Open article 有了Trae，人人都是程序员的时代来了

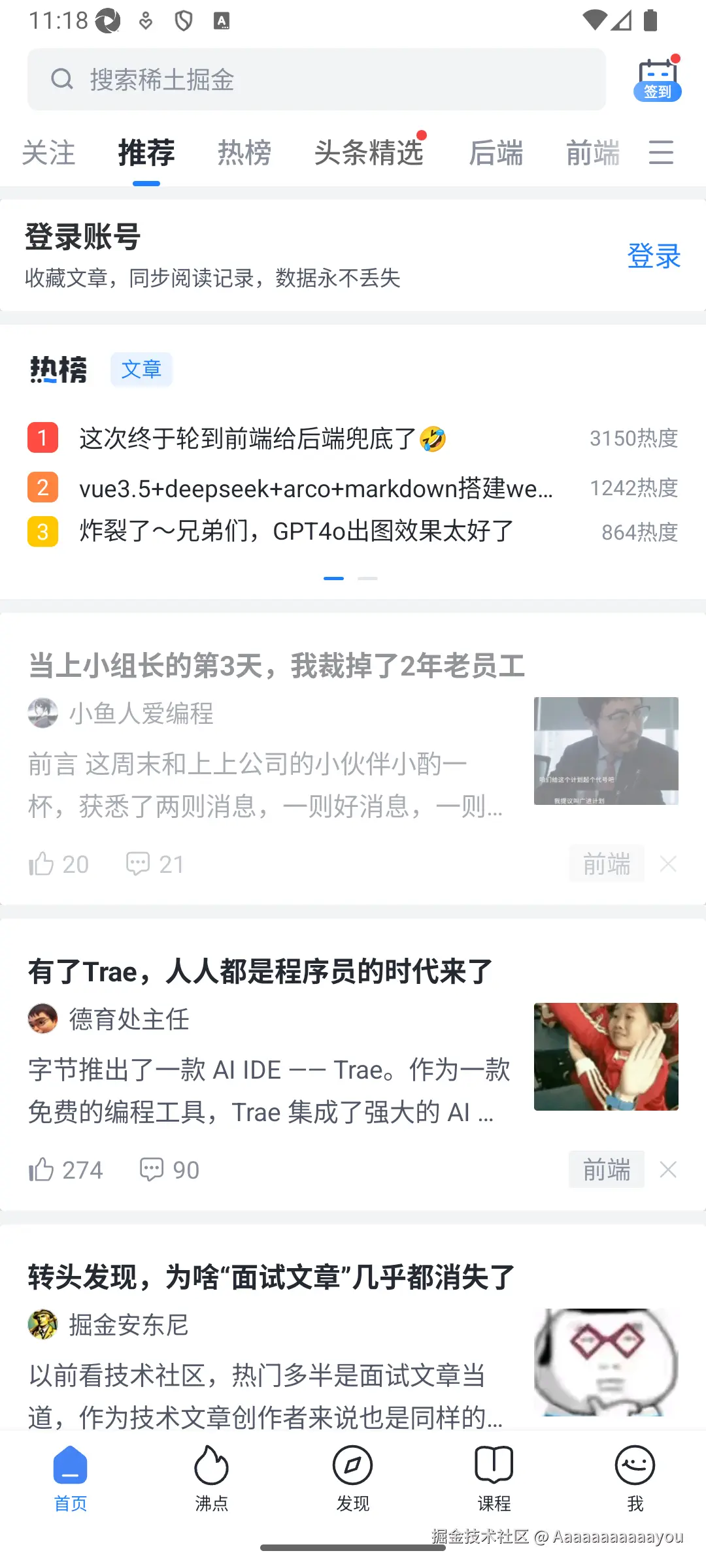pos(260,972)
